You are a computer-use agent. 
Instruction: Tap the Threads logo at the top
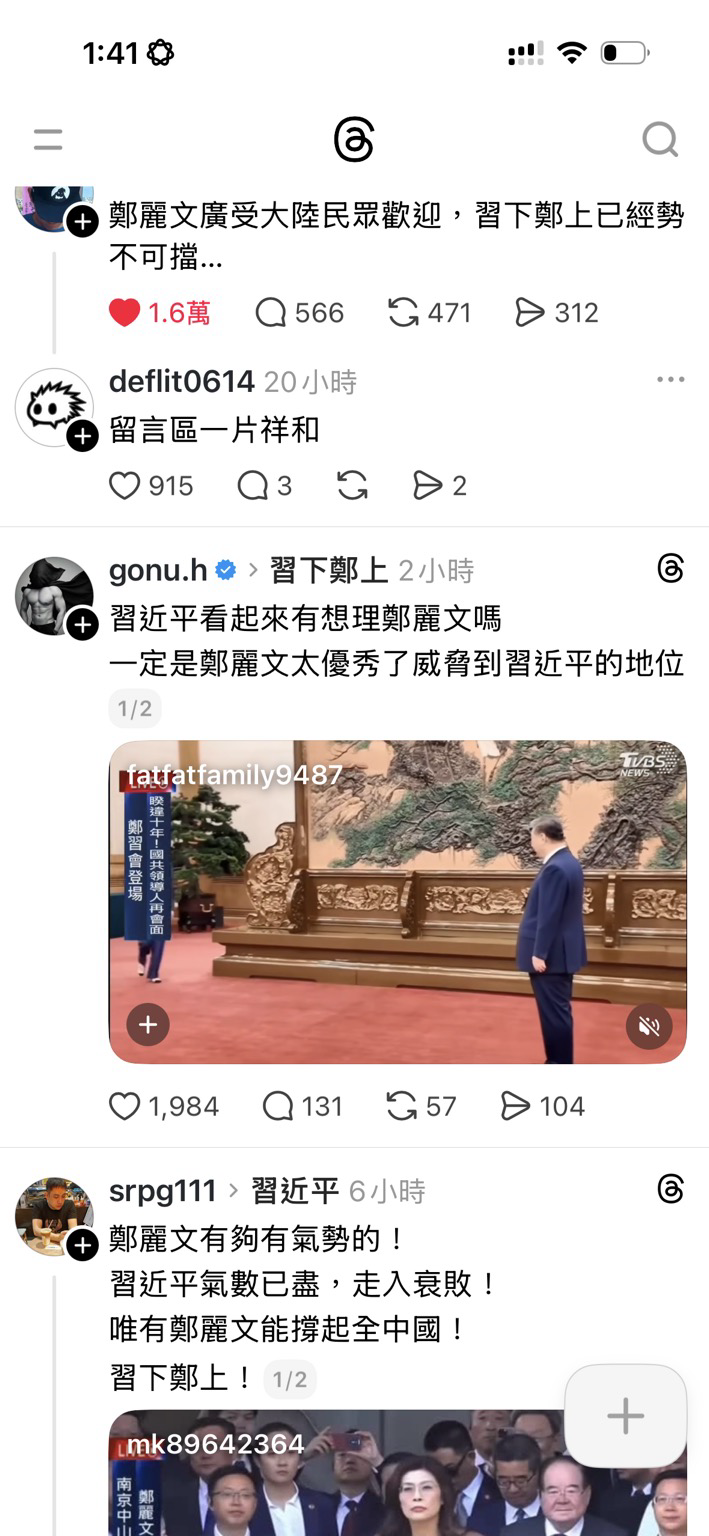tap(354, 140)
